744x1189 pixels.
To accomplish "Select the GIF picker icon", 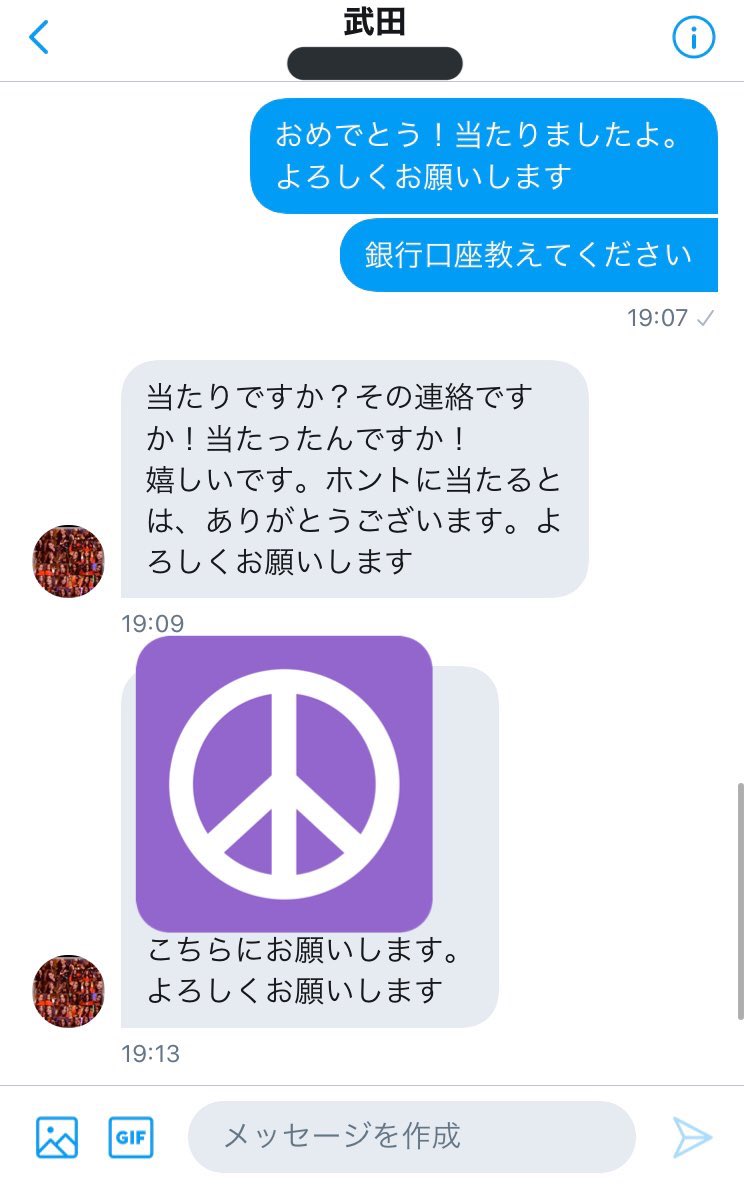I will point(131,1136).
